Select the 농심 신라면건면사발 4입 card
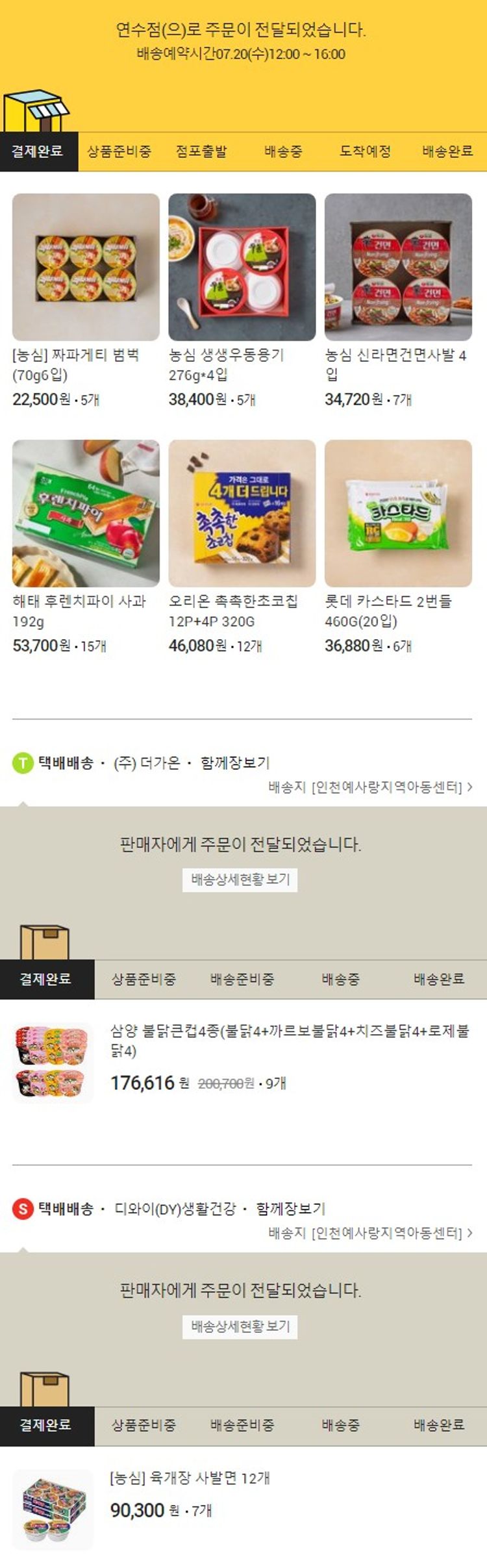The height and width of the screenshot is (1568, 487). pyautogui.click(x=398, y=267)
